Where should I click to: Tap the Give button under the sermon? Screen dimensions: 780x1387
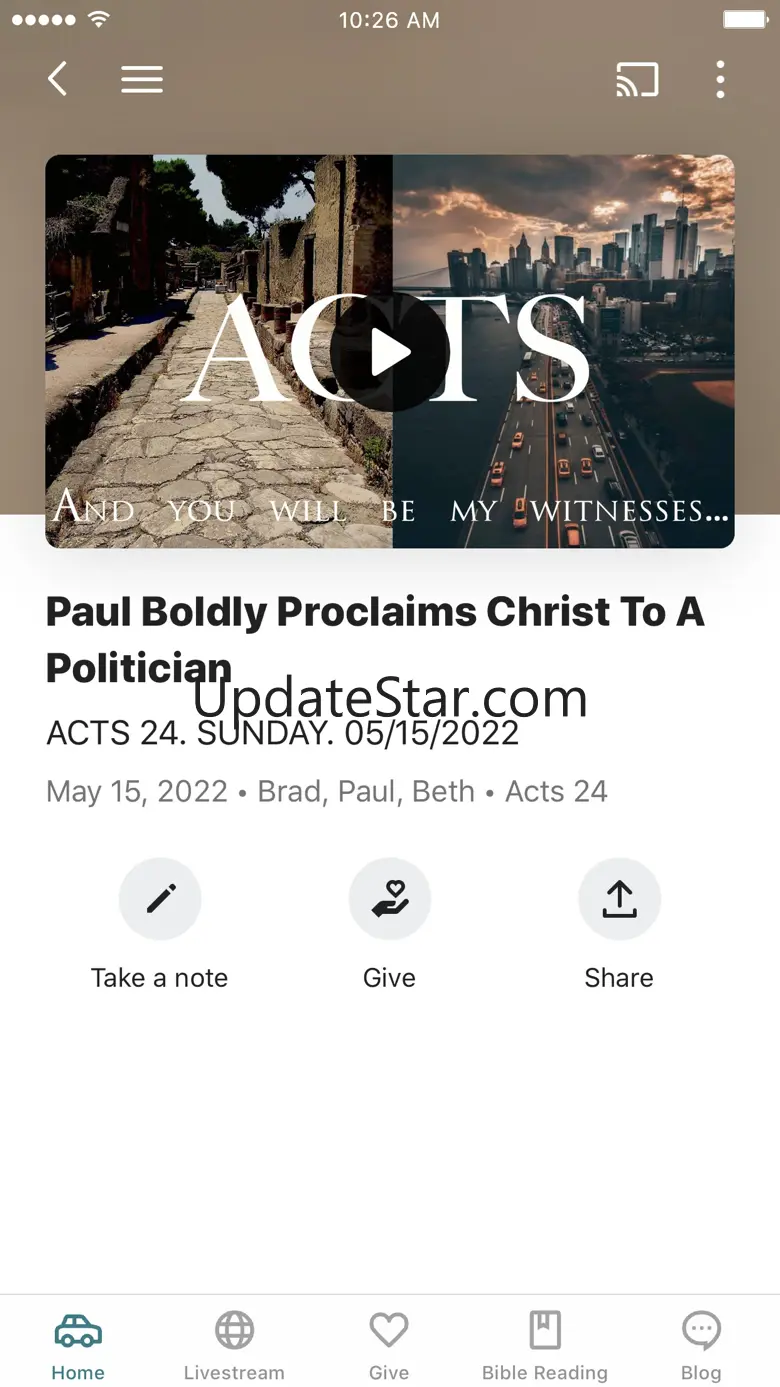coord(389,899)
